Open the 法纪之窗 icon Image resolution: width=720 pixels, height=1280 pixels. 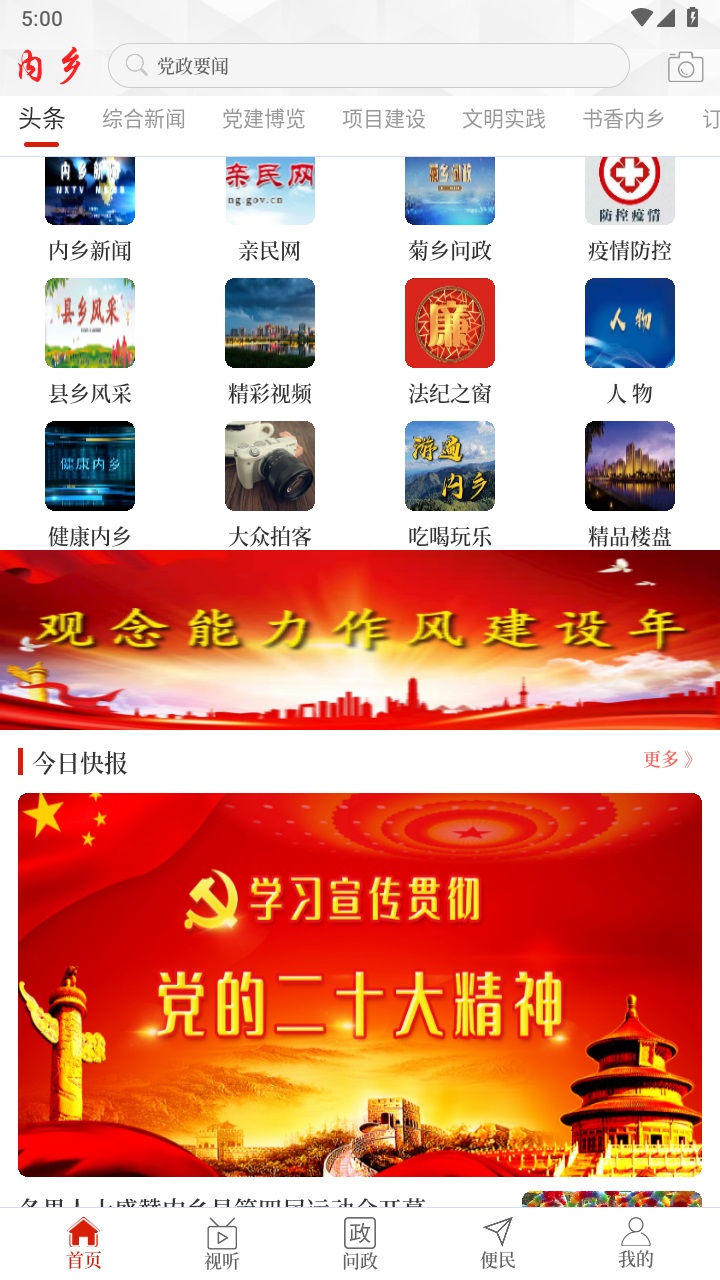pyautogui.click(x=450, y=323)
